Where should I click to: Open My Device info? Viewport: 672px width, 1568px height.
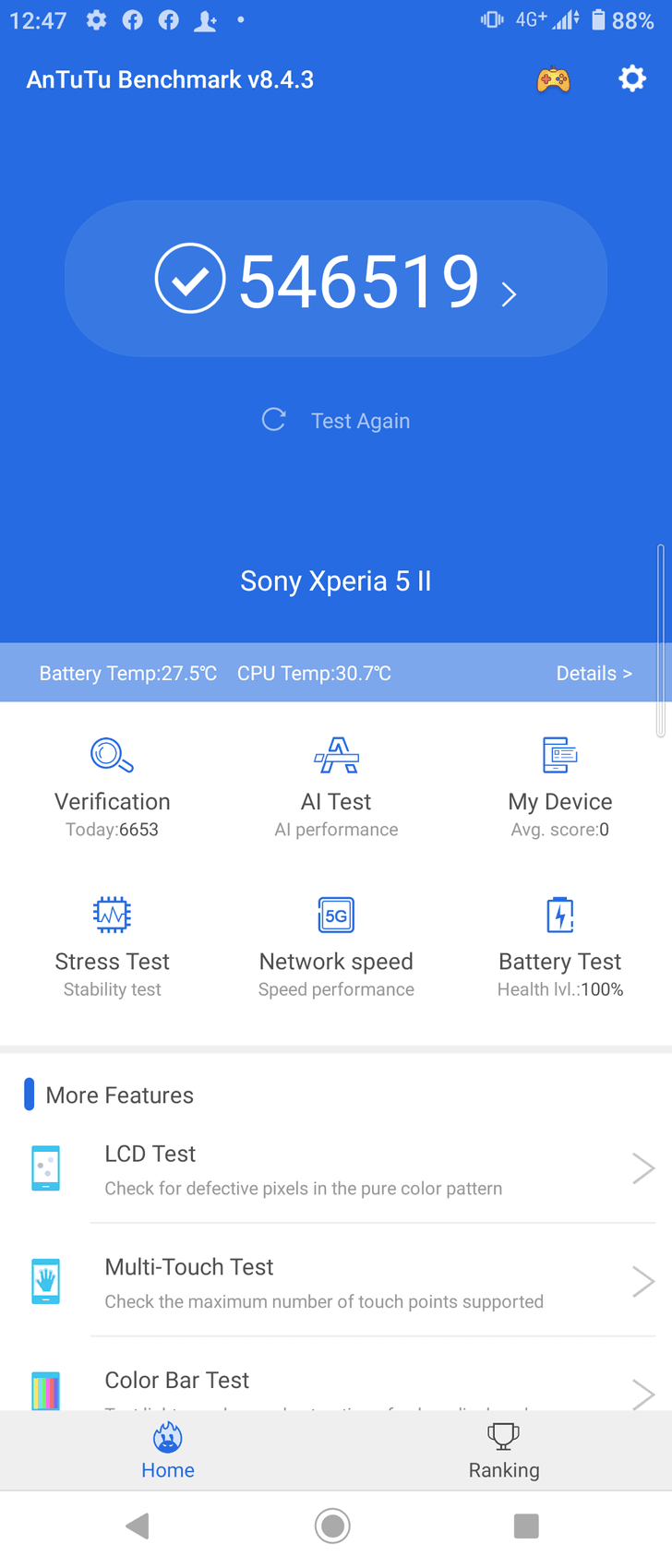point(559,786)
